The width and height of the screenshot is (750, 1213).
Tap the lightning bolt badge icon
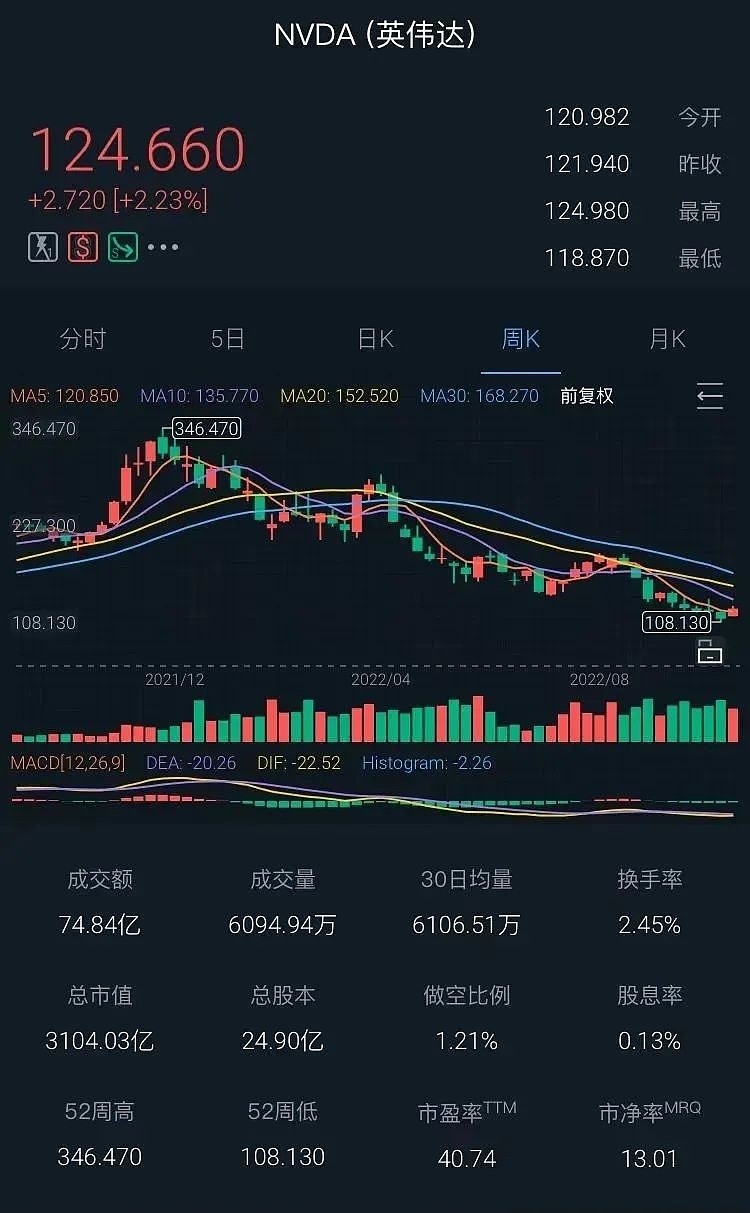click(x=43, y=247)
